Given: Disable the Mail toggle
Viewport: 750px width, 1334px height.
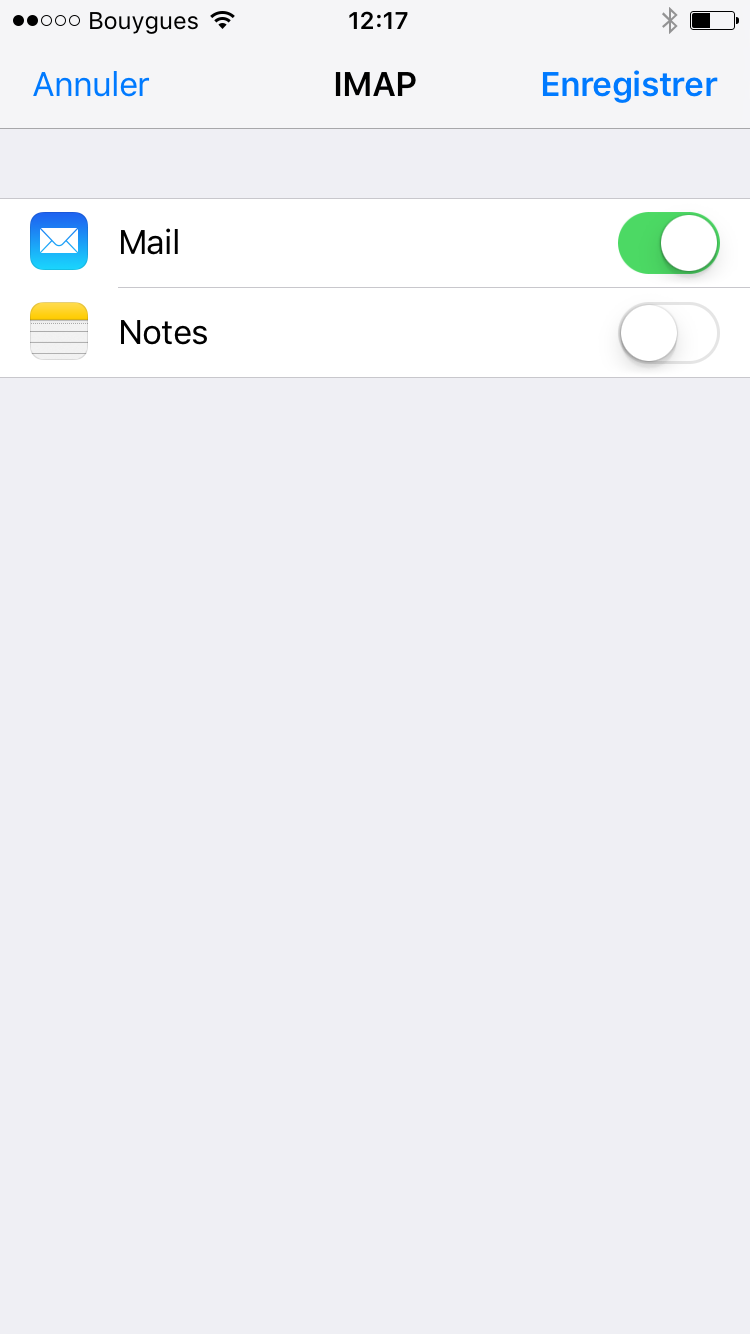Looking at the screenshot, I should coord(668,243).
